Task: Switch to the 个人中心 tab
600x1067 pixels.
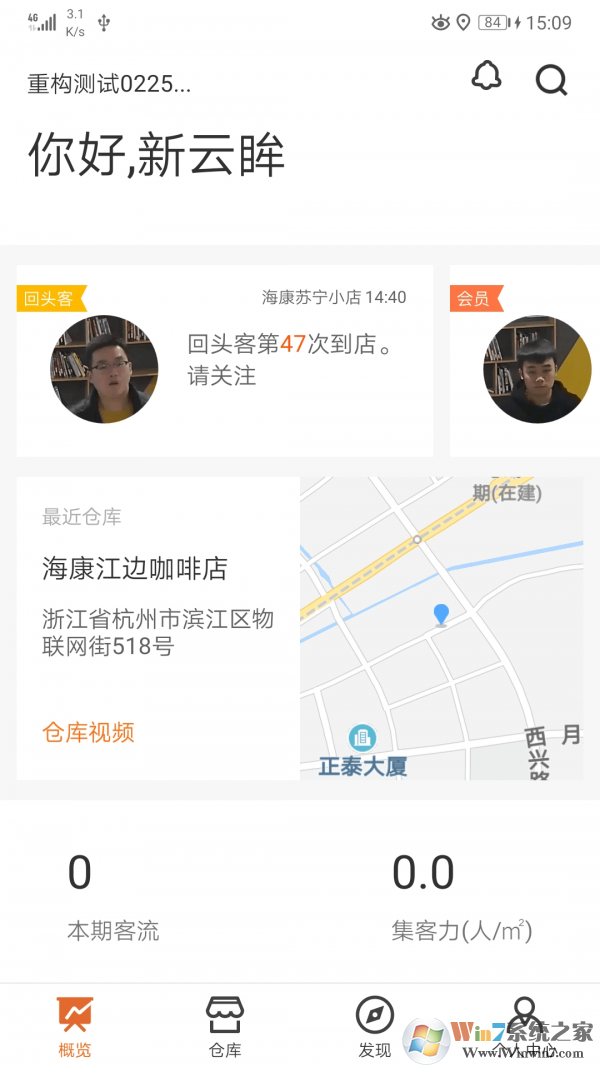Action: (525, 1027)
